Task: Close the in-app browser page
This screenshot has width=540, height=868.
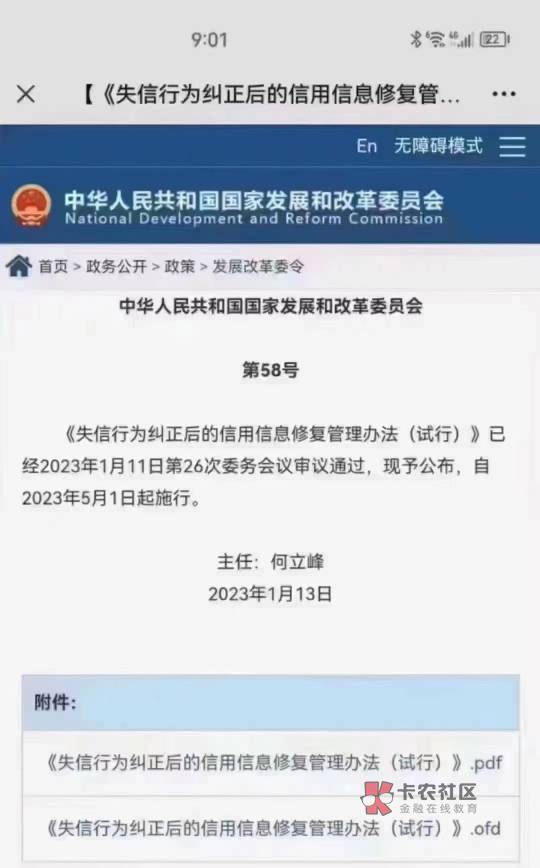Action: click(x=25, y=94)
